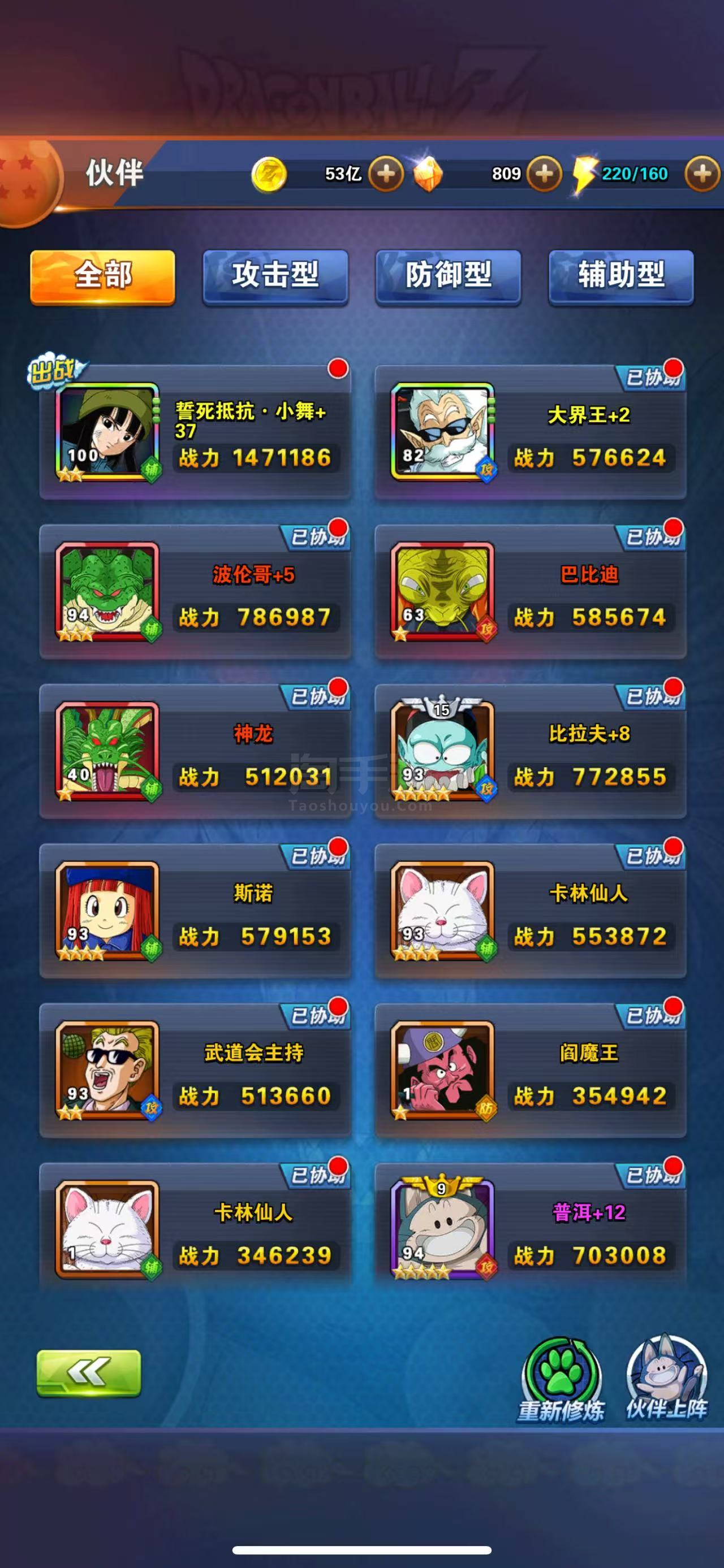Tap the 重新修炼 paw button
This screenshot has height=1568, width=724.
(562, 1379)
